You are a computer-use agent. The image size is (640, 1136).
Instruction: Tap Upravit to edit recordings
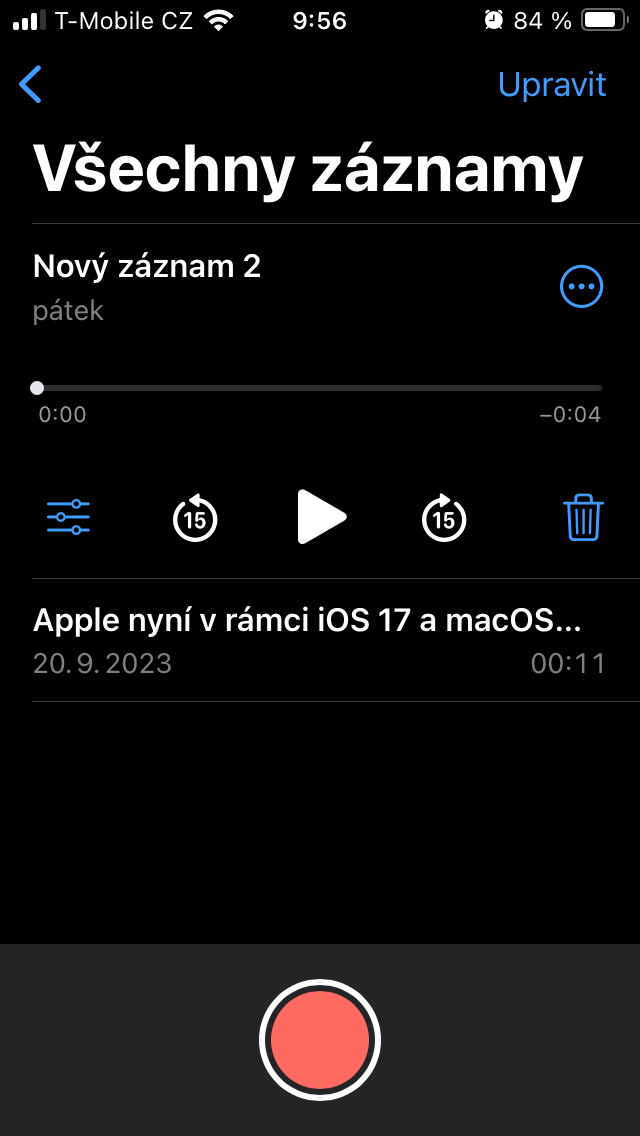click(x=552, y=85)
